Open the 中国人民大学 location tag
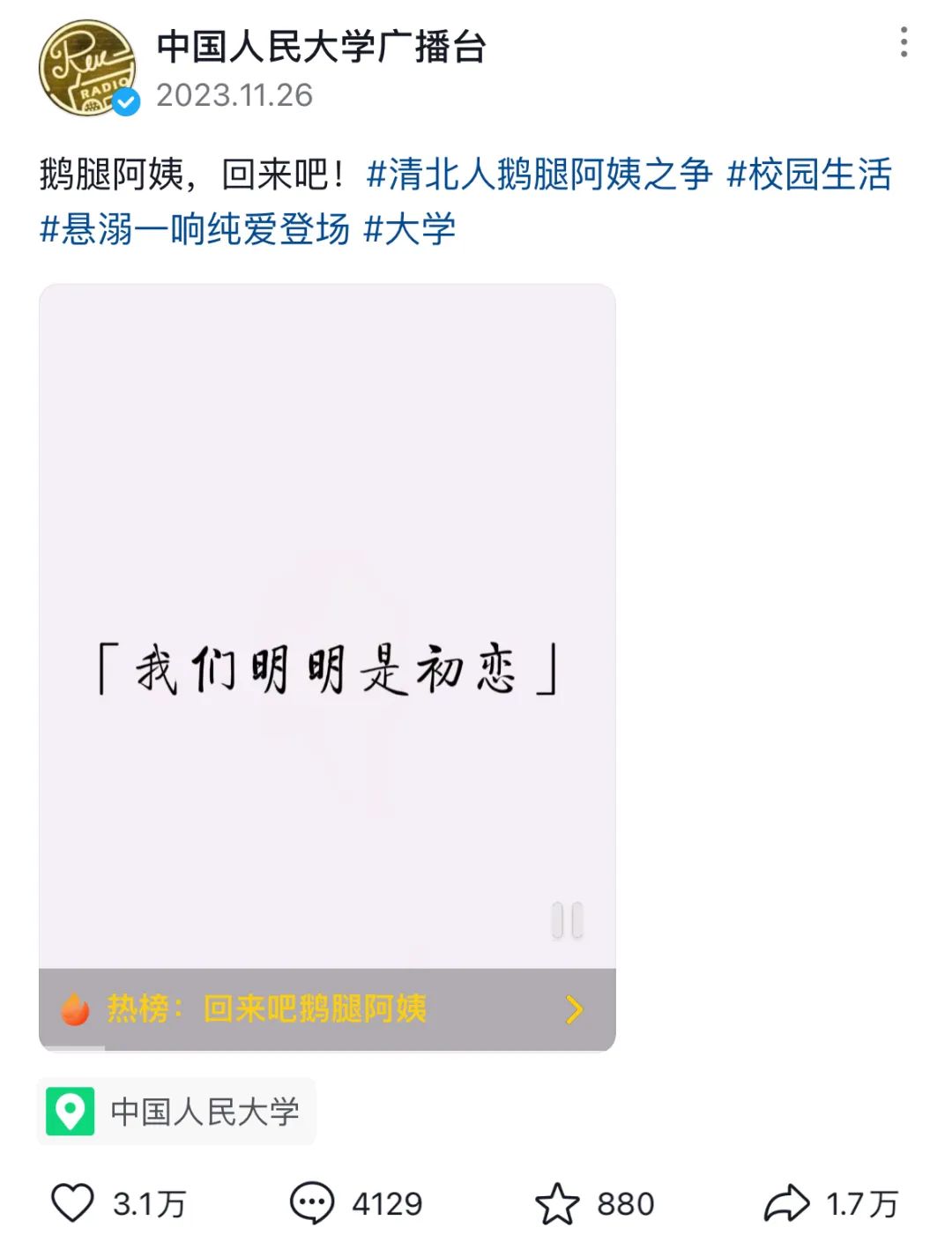 [176, 1112]
